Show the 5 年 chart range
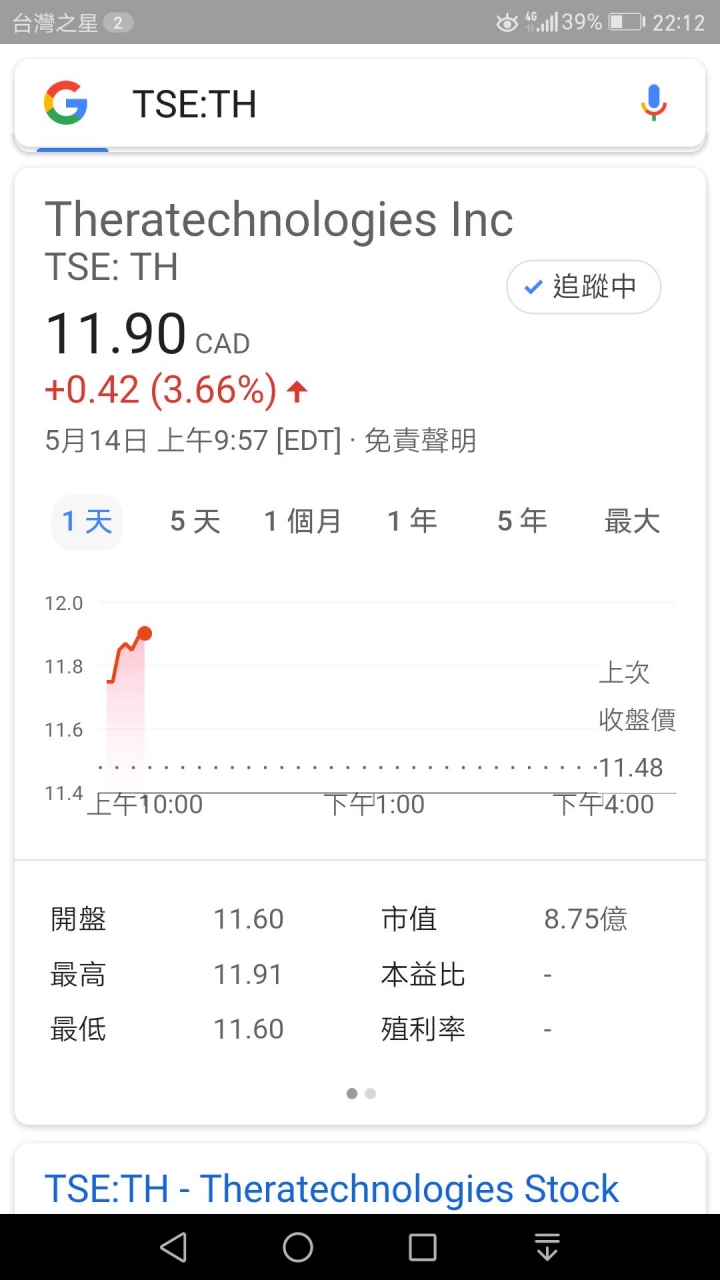The image size is (720, 1280). 522,521
